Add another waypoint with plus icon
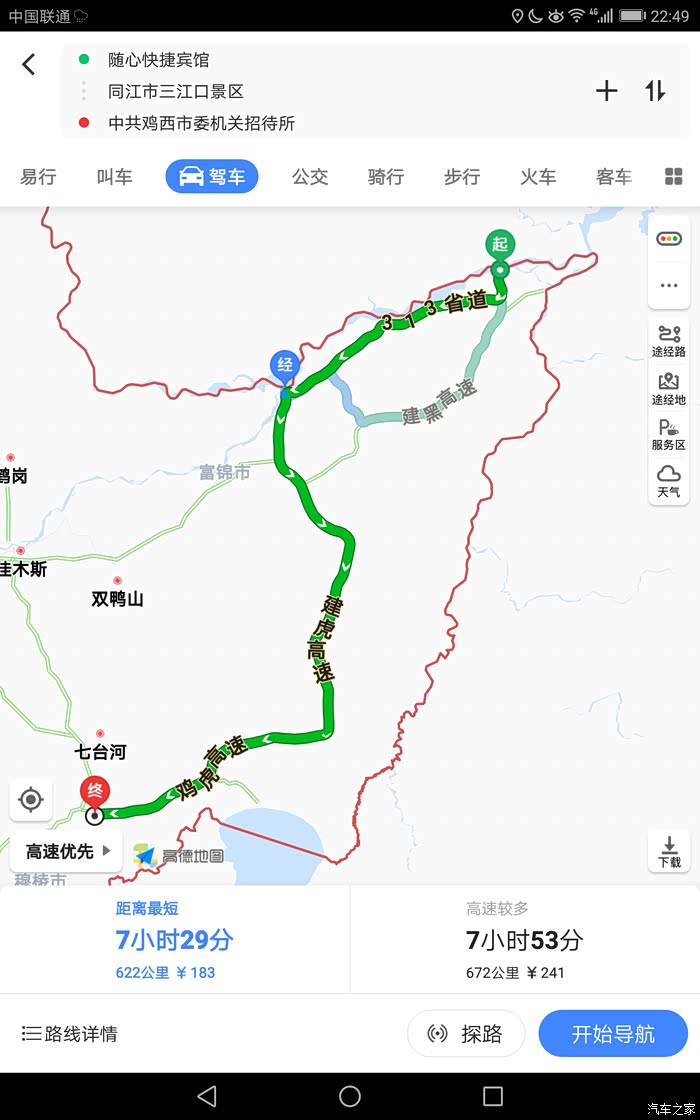 (x=607, y=91)
